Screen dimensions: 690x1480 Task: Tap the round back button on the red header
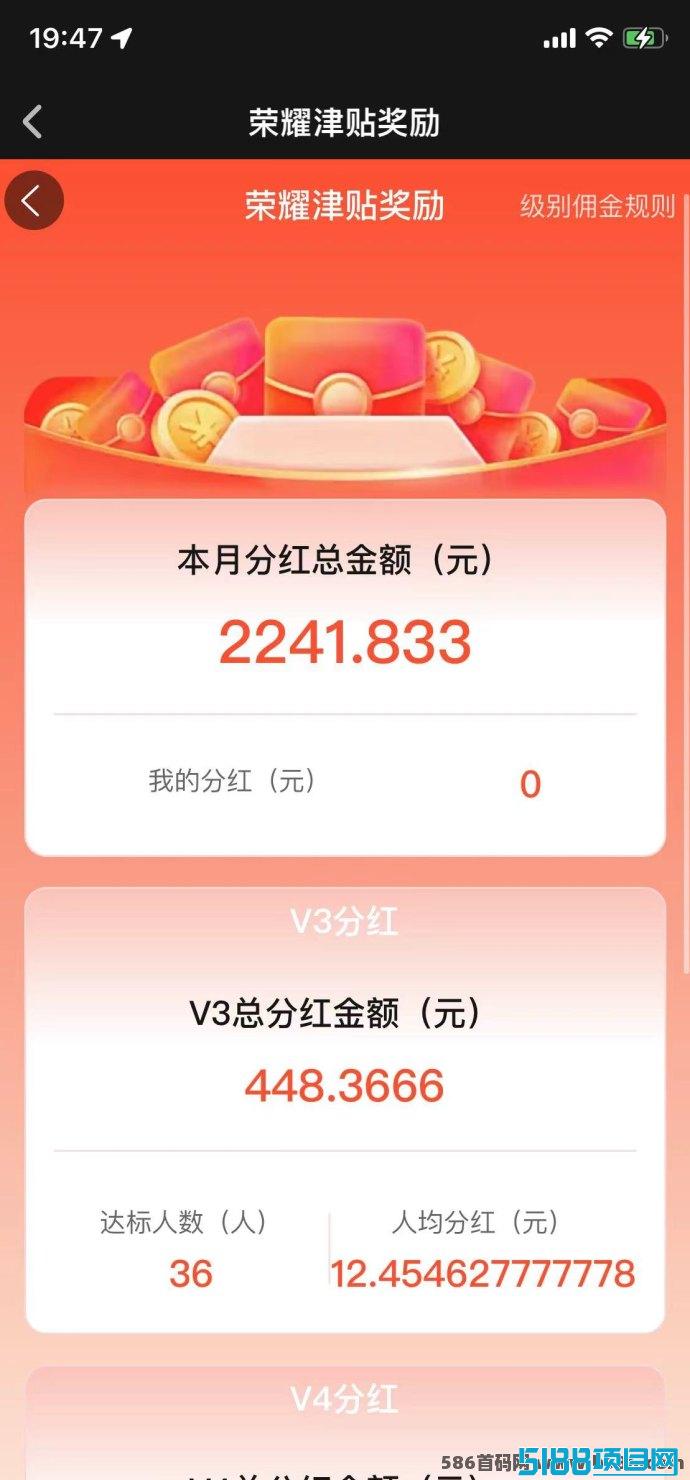(34, 201)
